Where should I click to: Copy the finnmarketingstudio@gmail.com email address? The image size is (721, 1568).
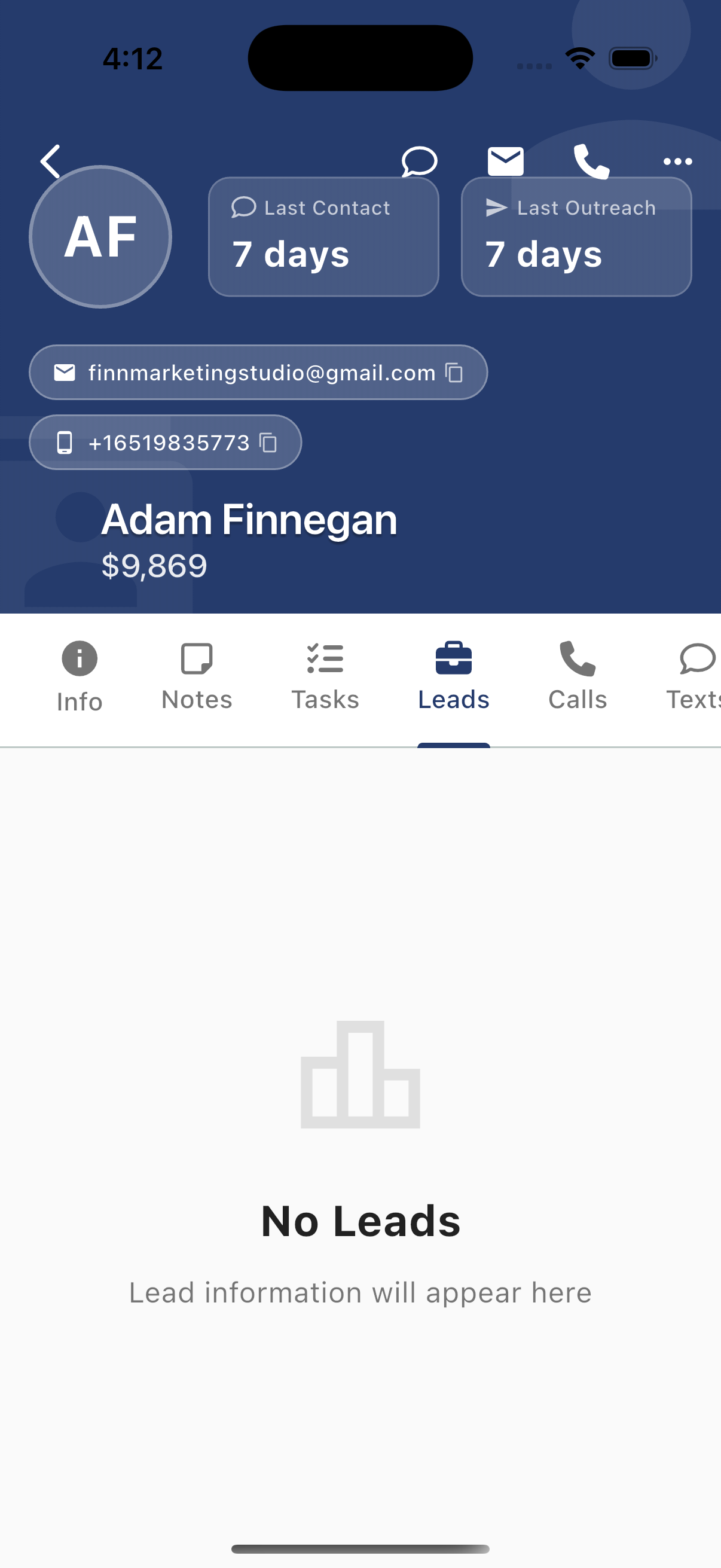pyautogui.click(x=454, y=373)
